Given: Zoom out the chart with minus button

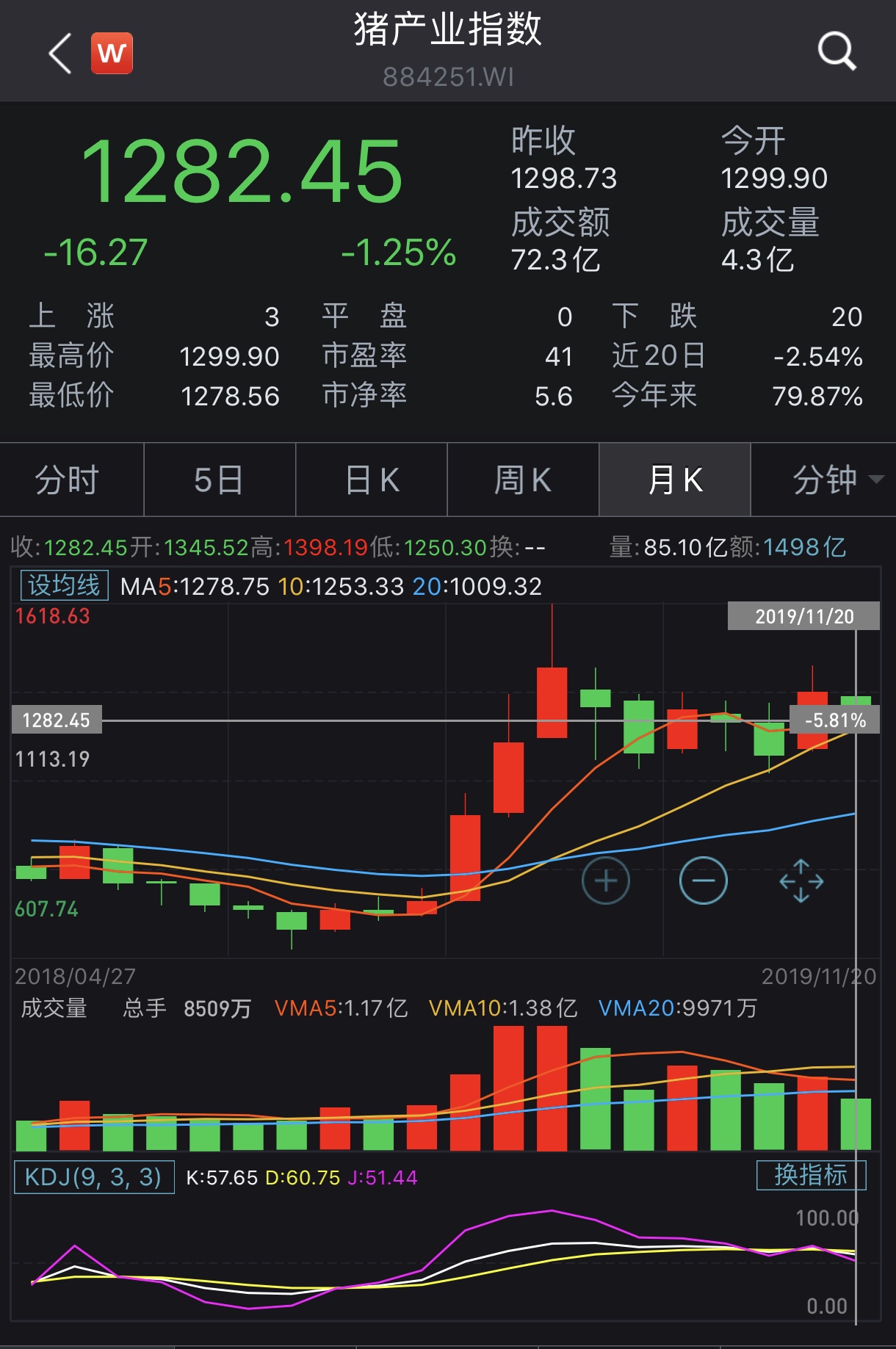Looking at the screenshot, I should click(x=703, y=880).
